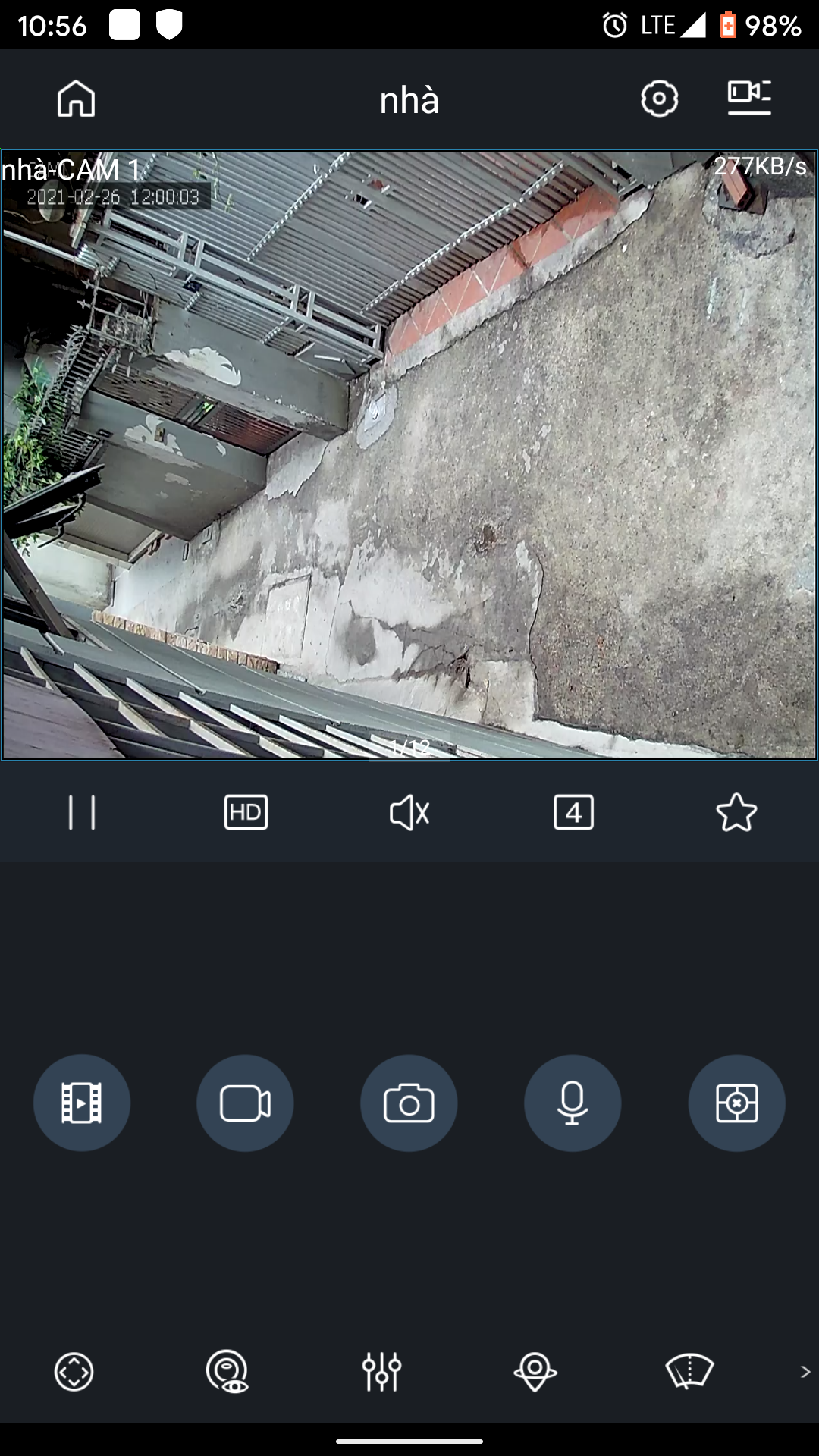Viewport: 819px width, 1456px height.
Task: Open image adjustment sliders
Action: (381, 1372)
